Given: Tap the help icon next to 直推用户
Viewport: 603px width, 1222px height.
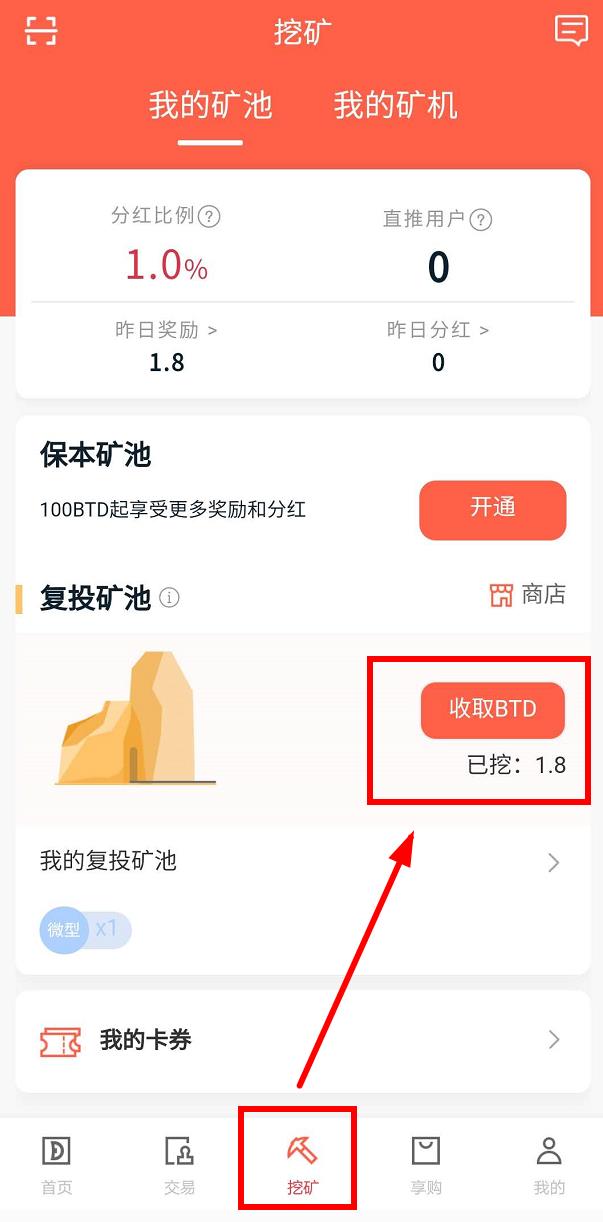Looking at the screenshot, I should (x=481, y=219).
